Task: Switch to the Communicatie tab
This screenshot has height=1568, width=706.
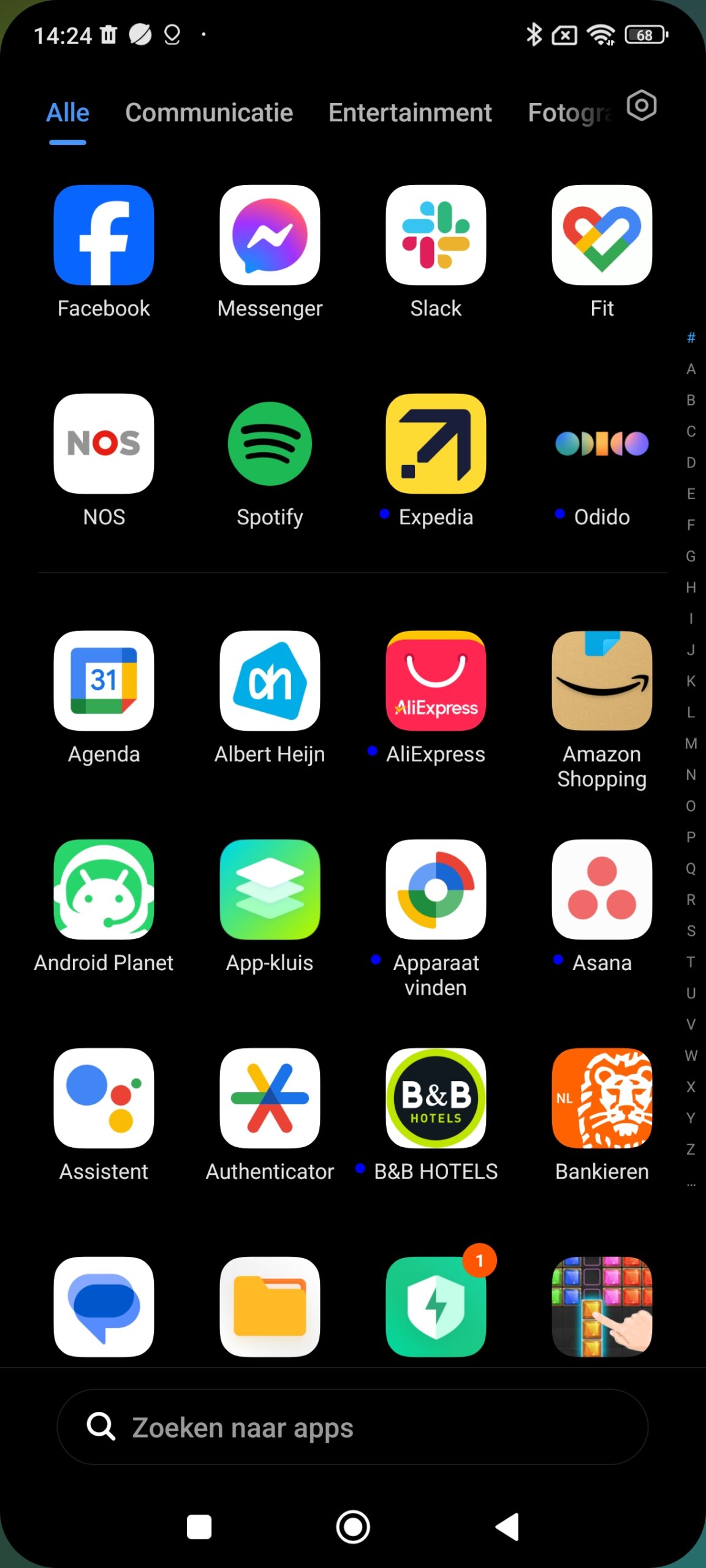Action: tap(209, 113)
